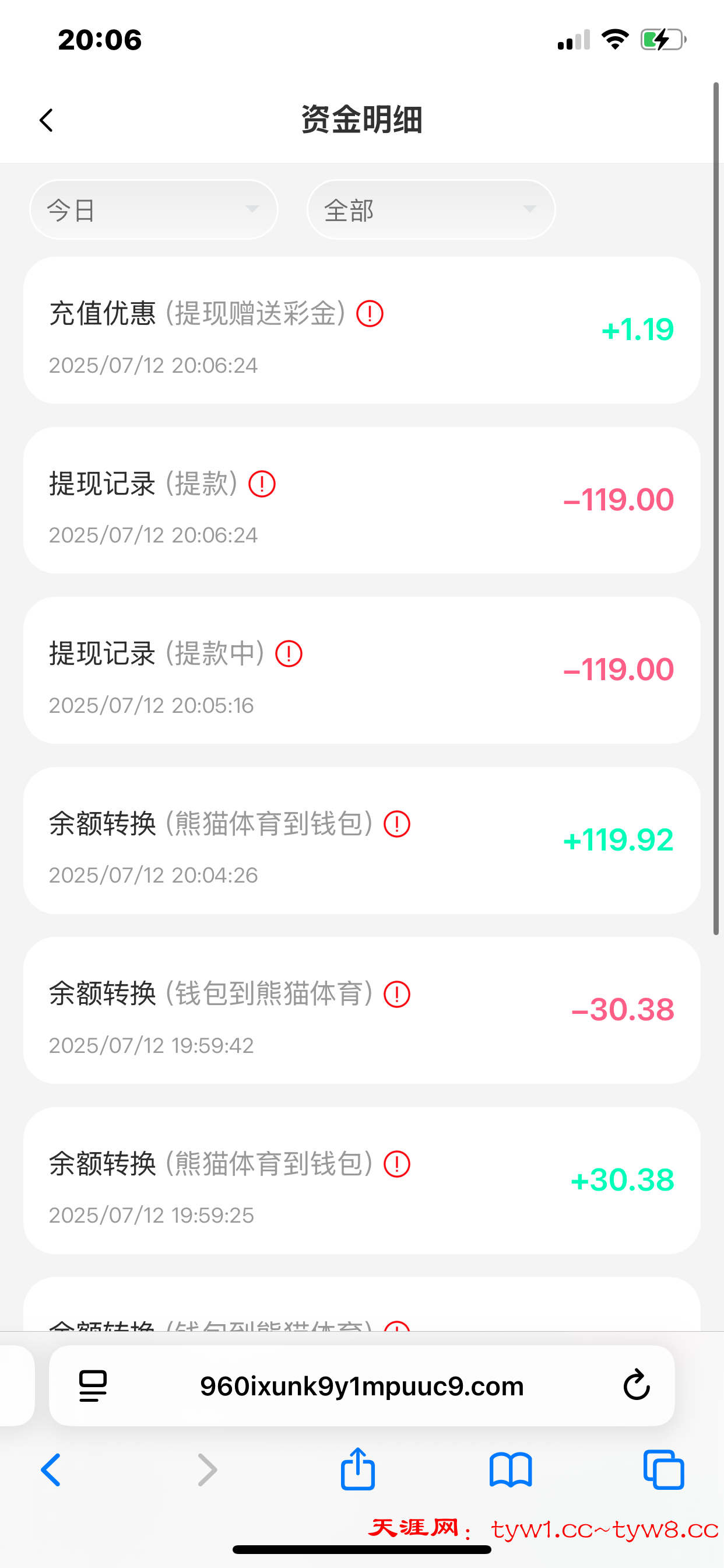Reload the page in Safari

[637, 1385]
